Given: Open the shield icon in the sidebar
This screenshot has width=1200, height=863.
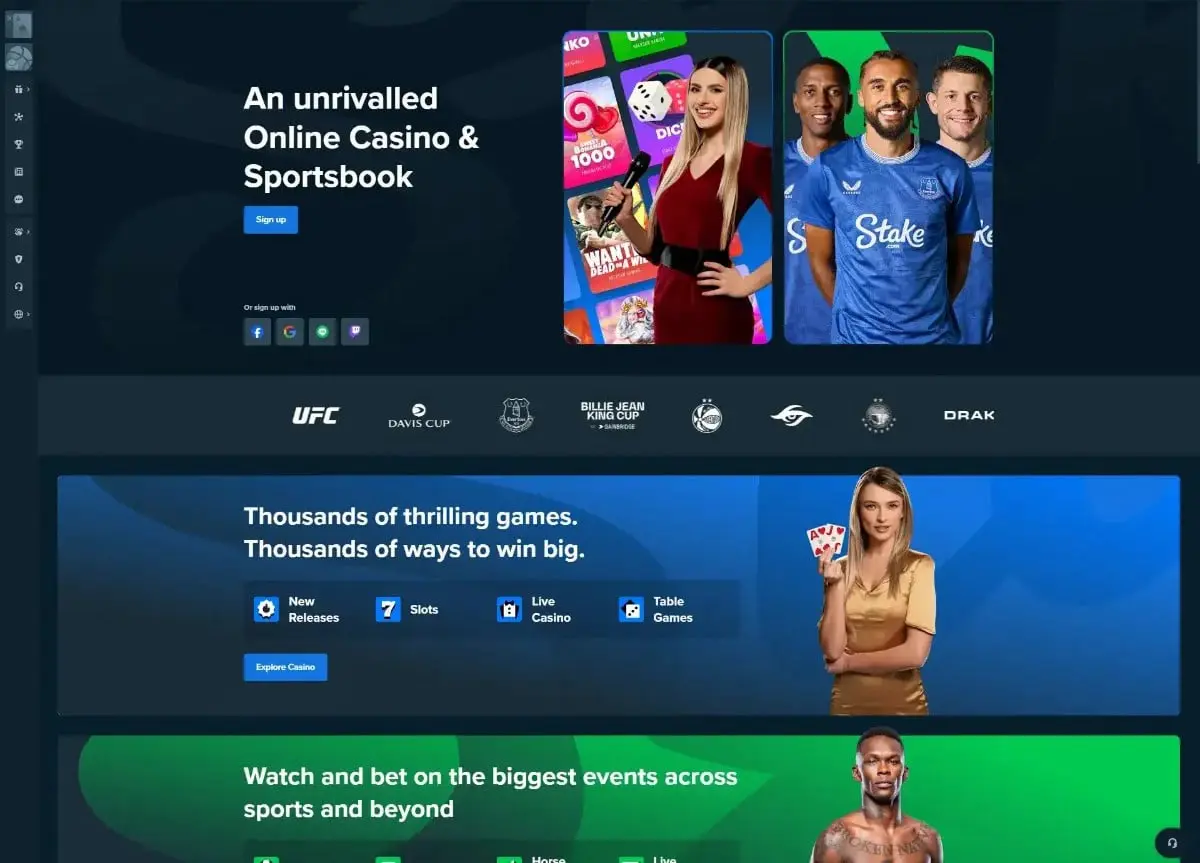Looking at the screenshot, I should (x=18, y=259).
